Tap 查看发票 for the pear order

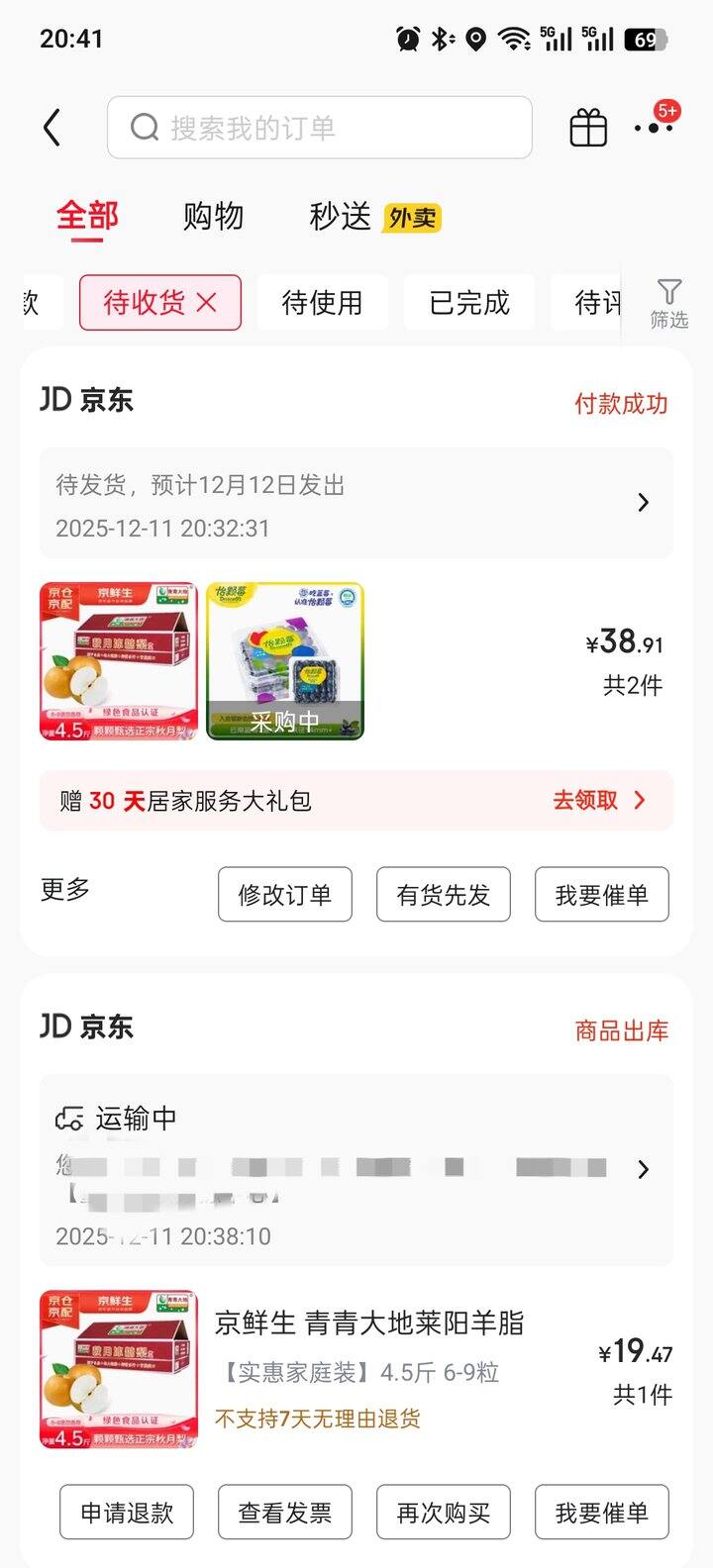coord(285,1513)
